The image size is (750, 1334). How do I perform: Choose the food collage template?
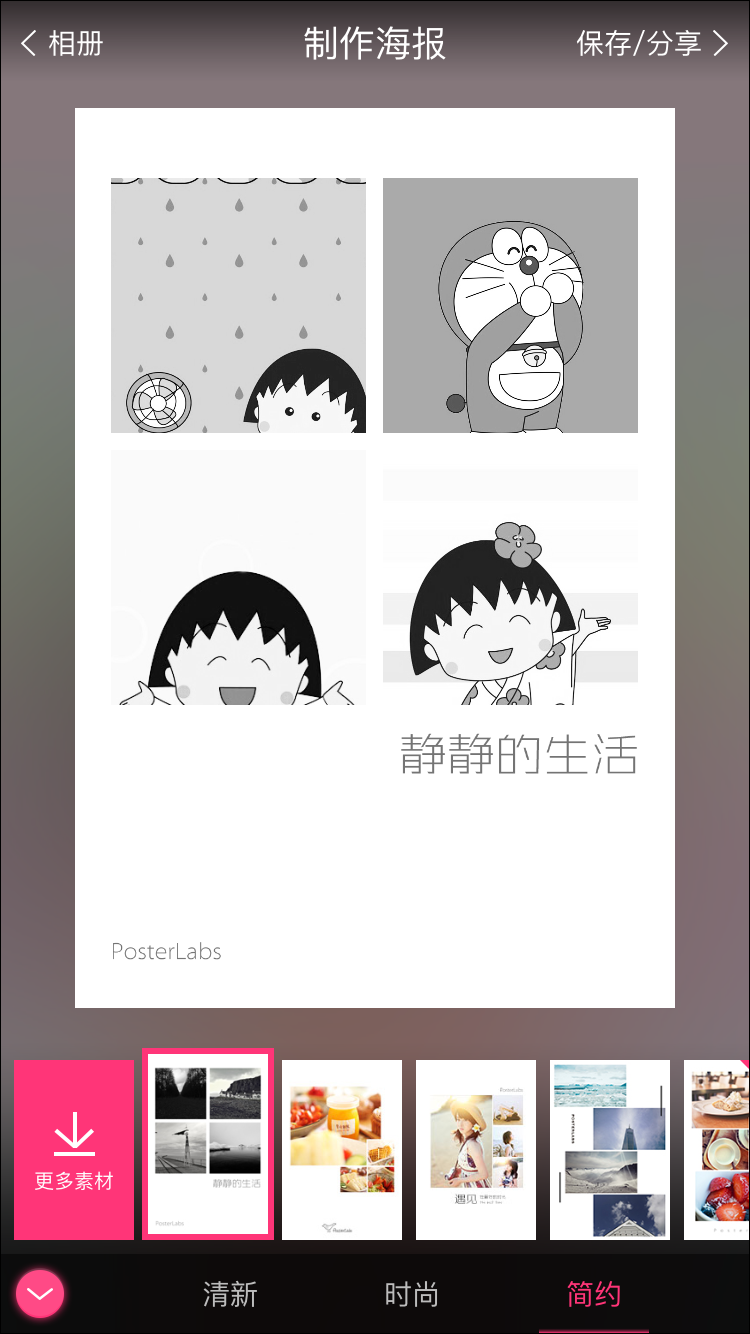point(342,1150)
